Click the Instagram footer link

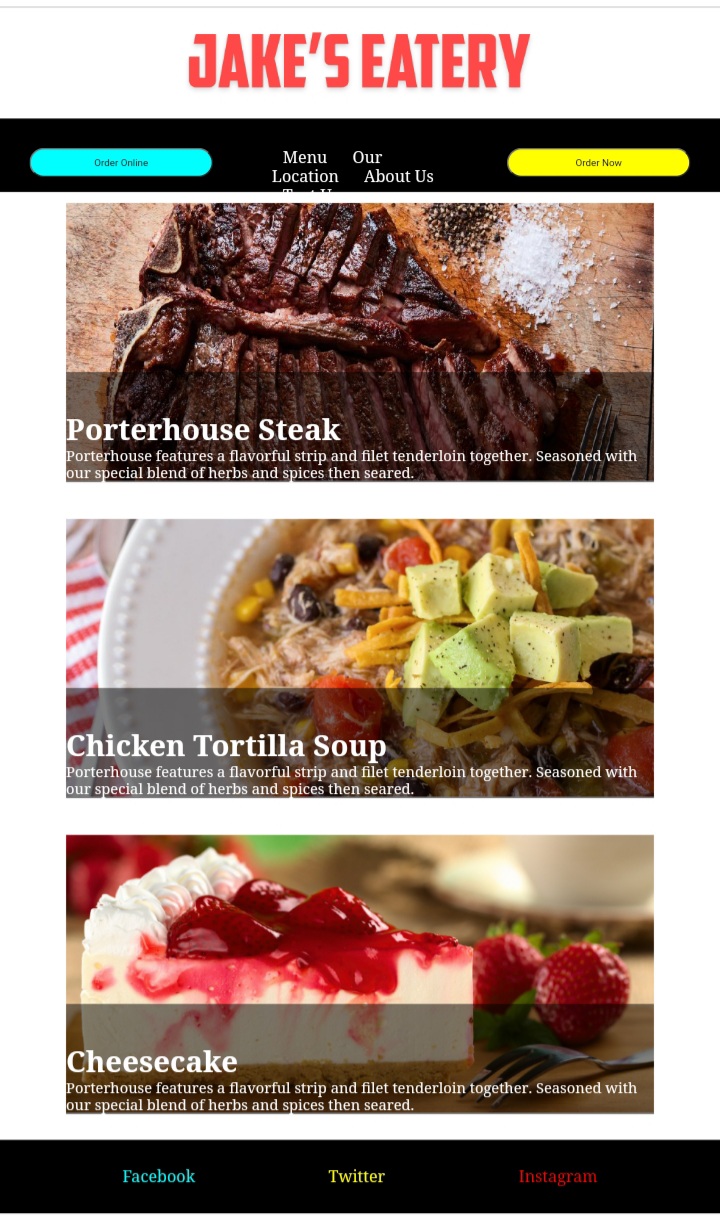558,1176
